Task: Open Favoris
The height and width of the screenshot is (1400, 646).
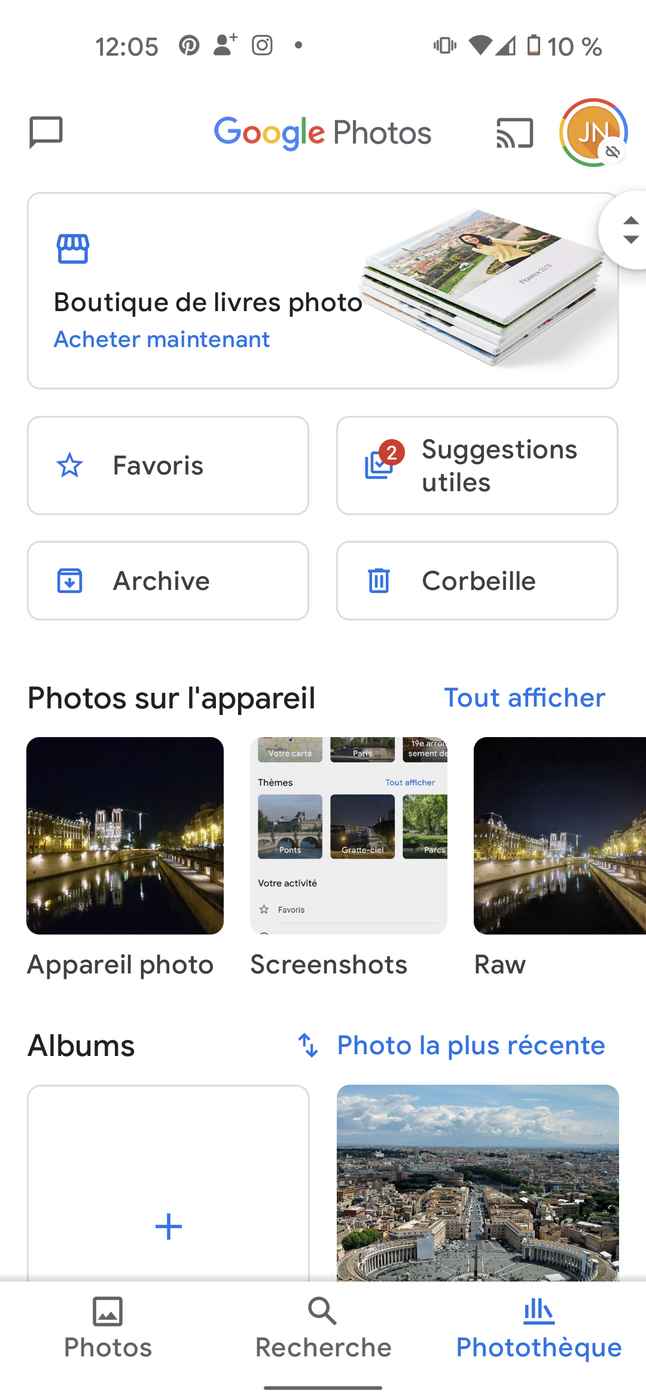Action: coord(168,465)
